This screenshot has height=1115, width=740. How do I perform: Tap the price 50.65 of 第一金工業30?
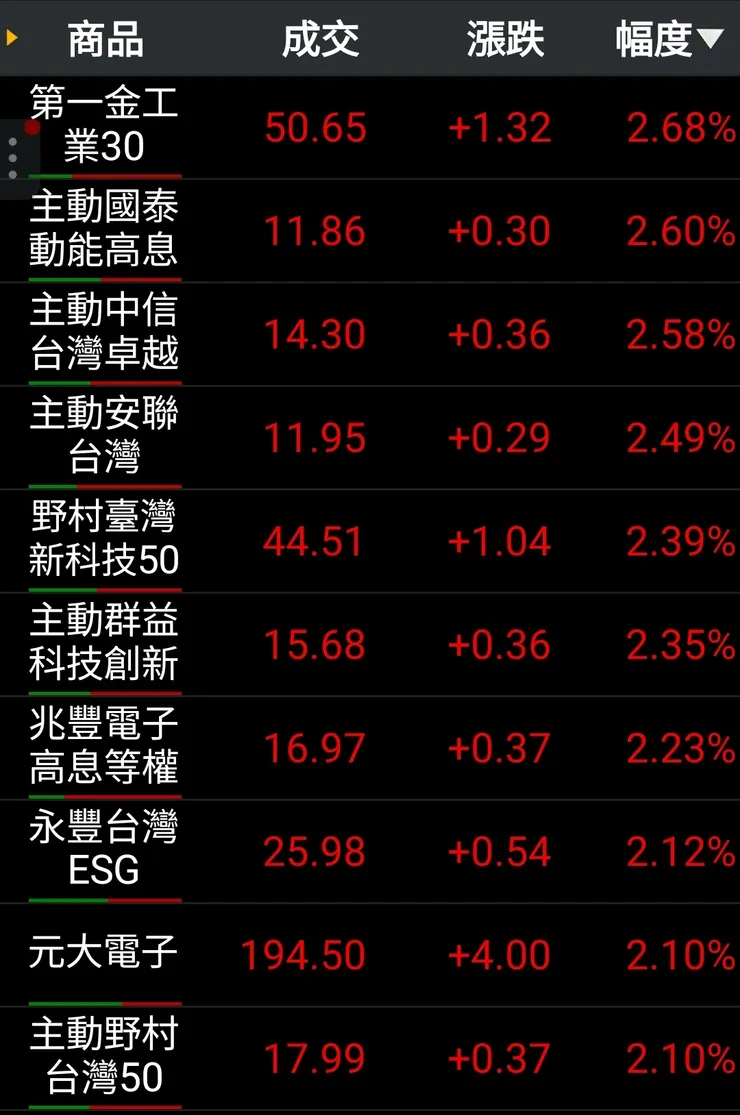pos(316,129)
